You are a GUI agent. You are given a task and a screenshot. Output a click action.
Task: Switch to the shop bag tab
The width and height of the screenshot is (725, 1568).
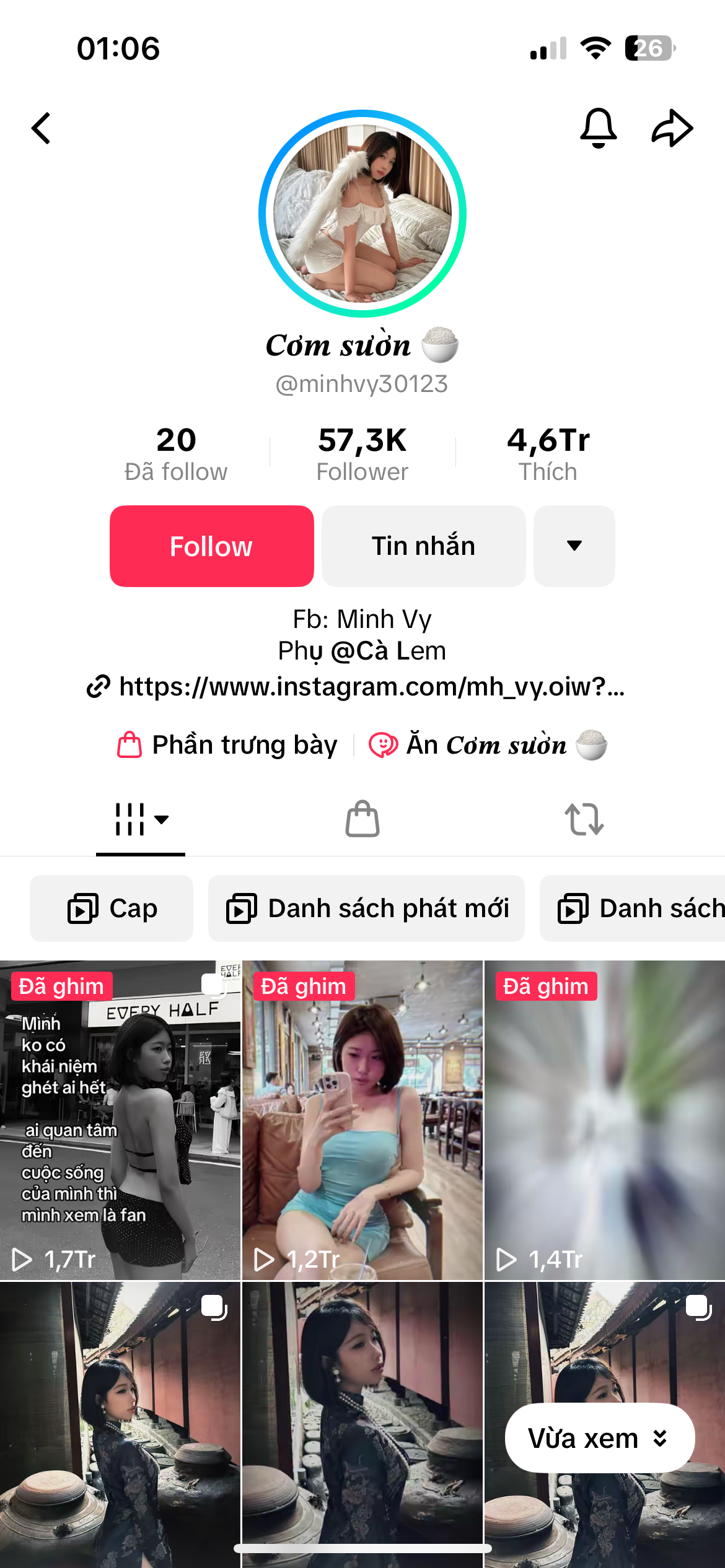click(362, 819)
